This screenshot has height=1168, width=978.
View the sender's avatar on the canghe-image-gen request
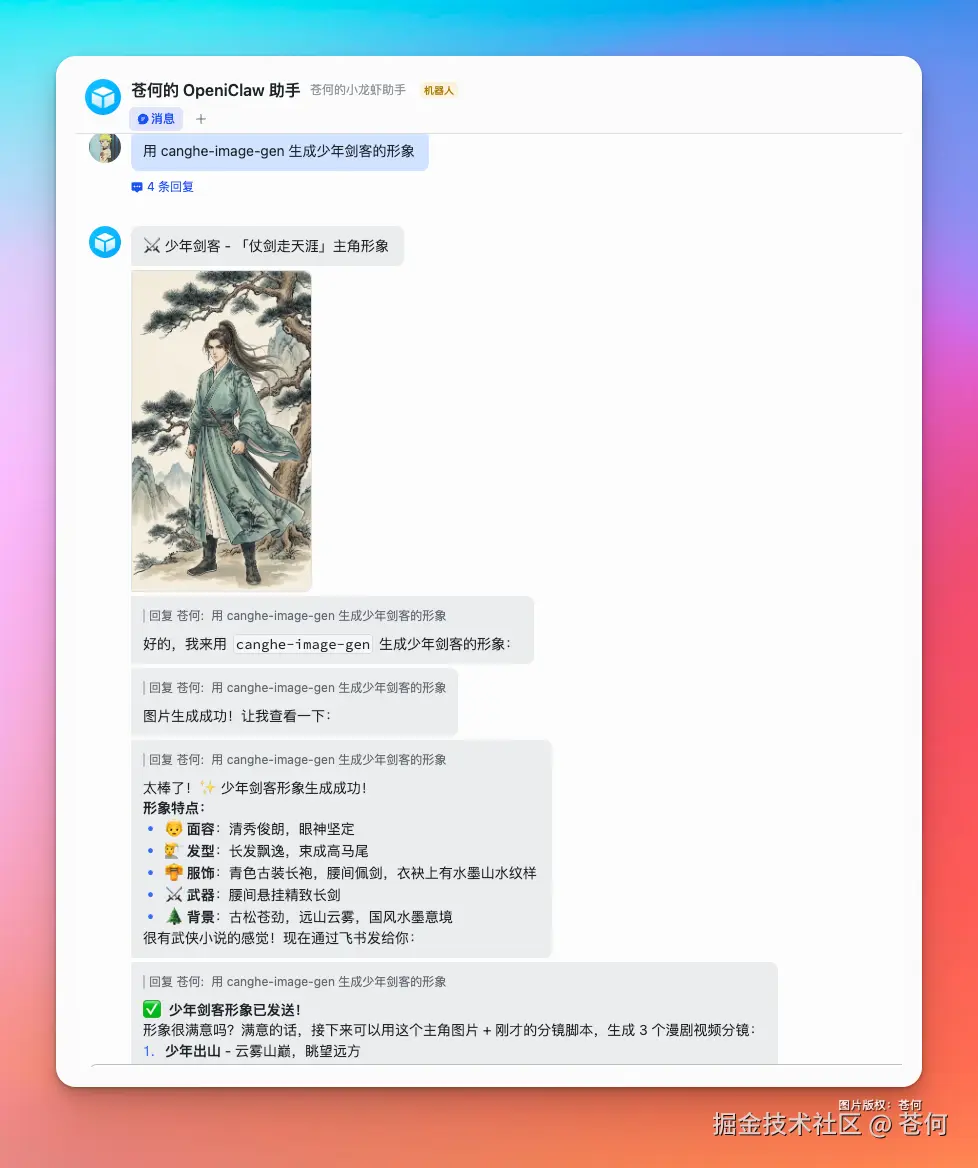click(105, 148)
